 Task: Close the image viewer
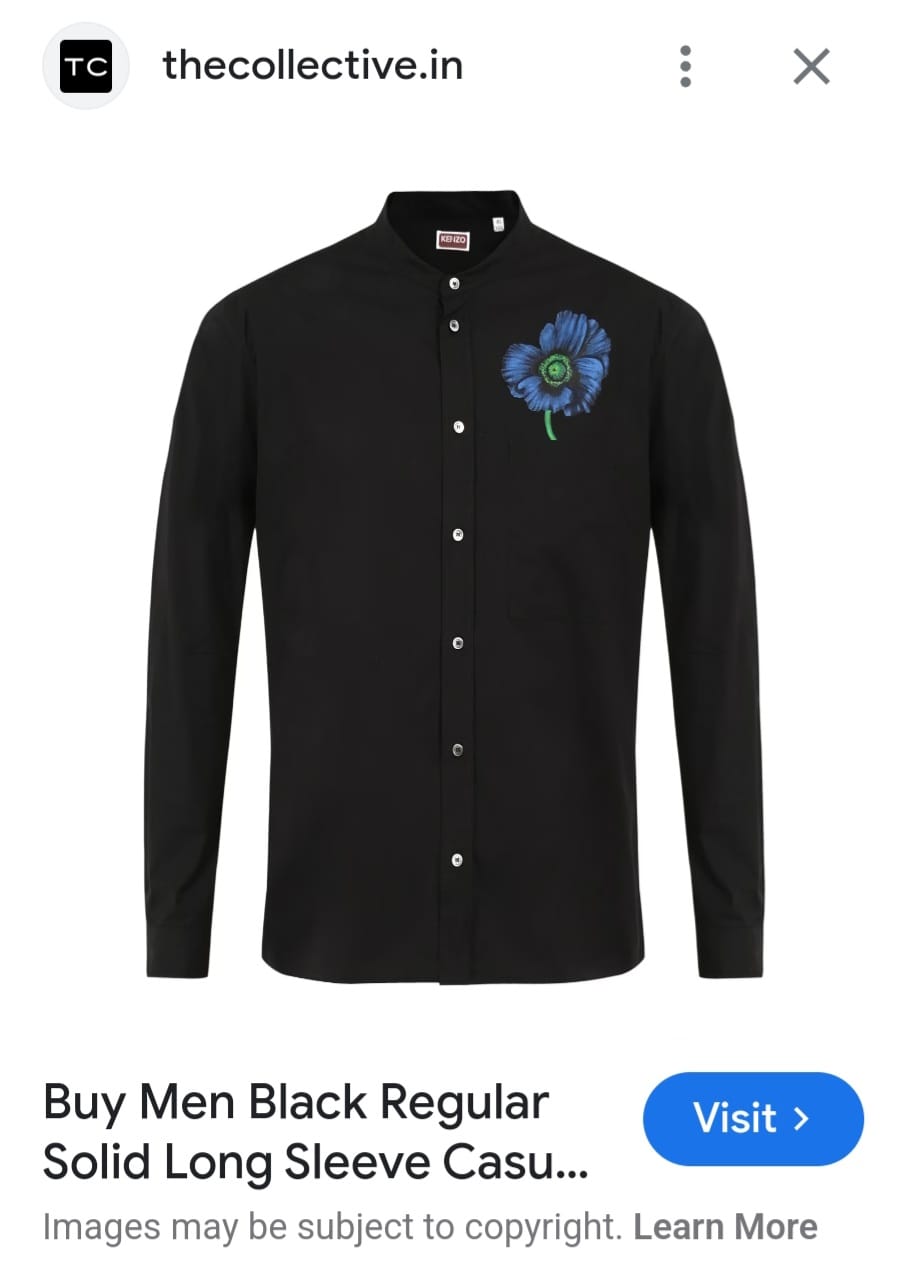click(x=811, y=67)
